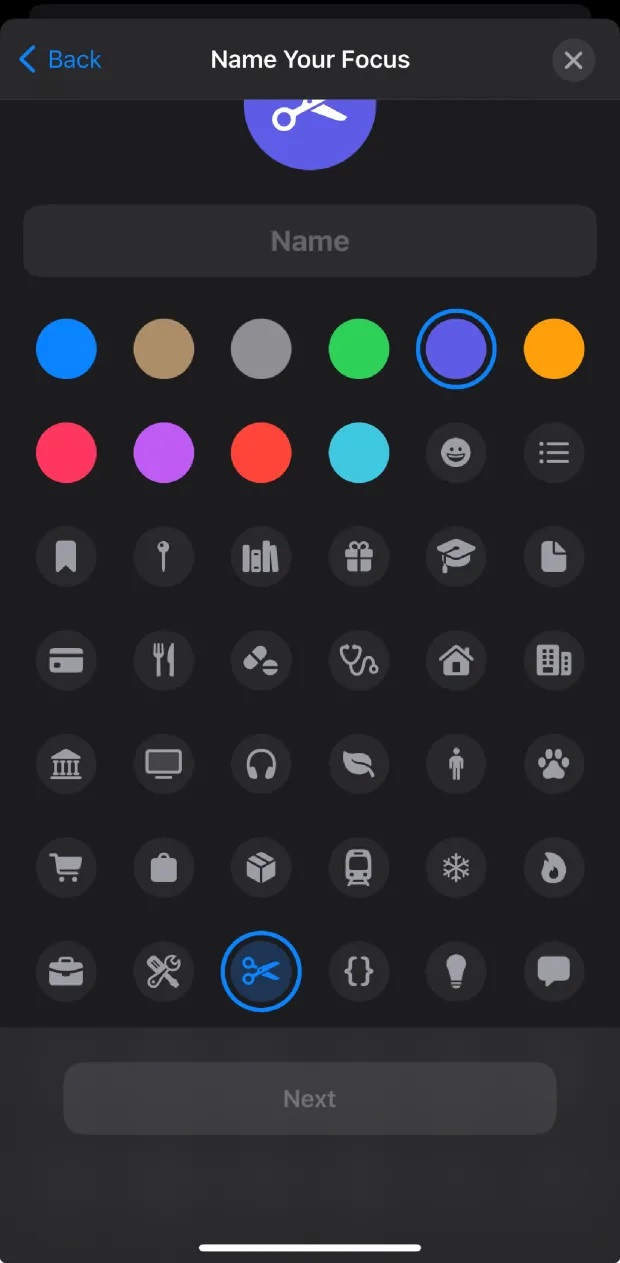The height and width of the screenshot is (1263, 620).
Task: Choose the shopping cart icon
Action: pos(66,867)
